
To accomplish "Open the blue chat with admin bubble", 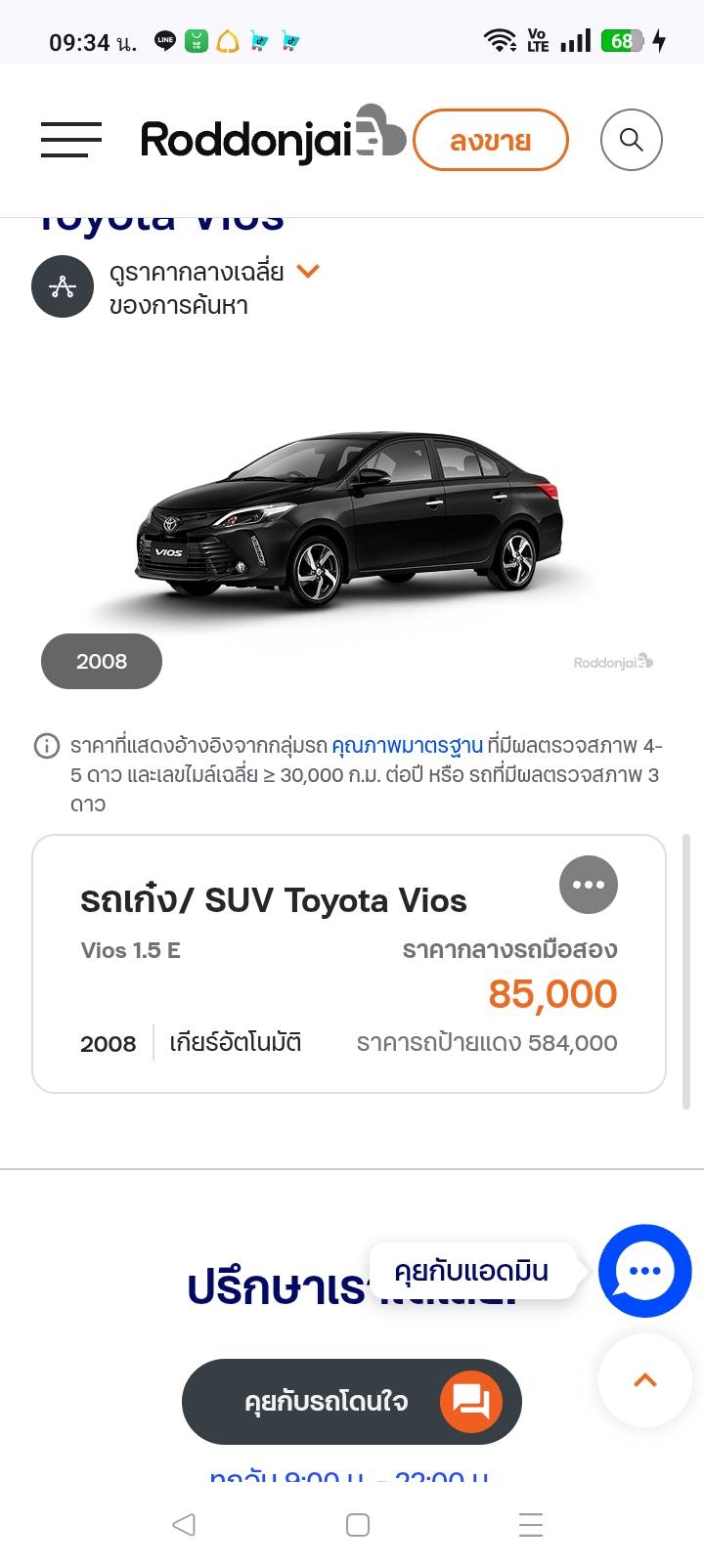I will (644, 1271).
